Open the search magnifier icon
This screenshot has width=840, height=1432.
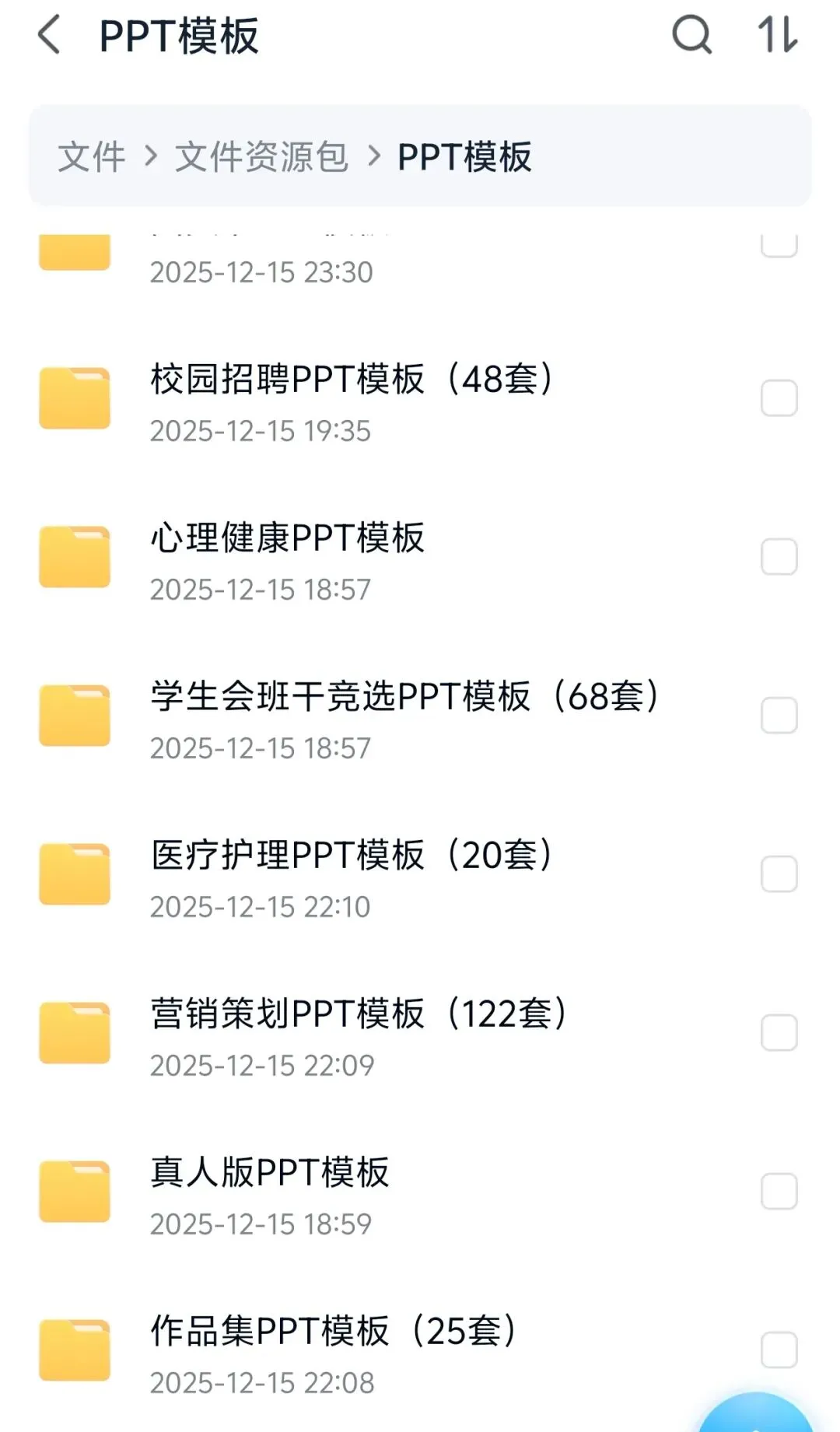point(691,36)
